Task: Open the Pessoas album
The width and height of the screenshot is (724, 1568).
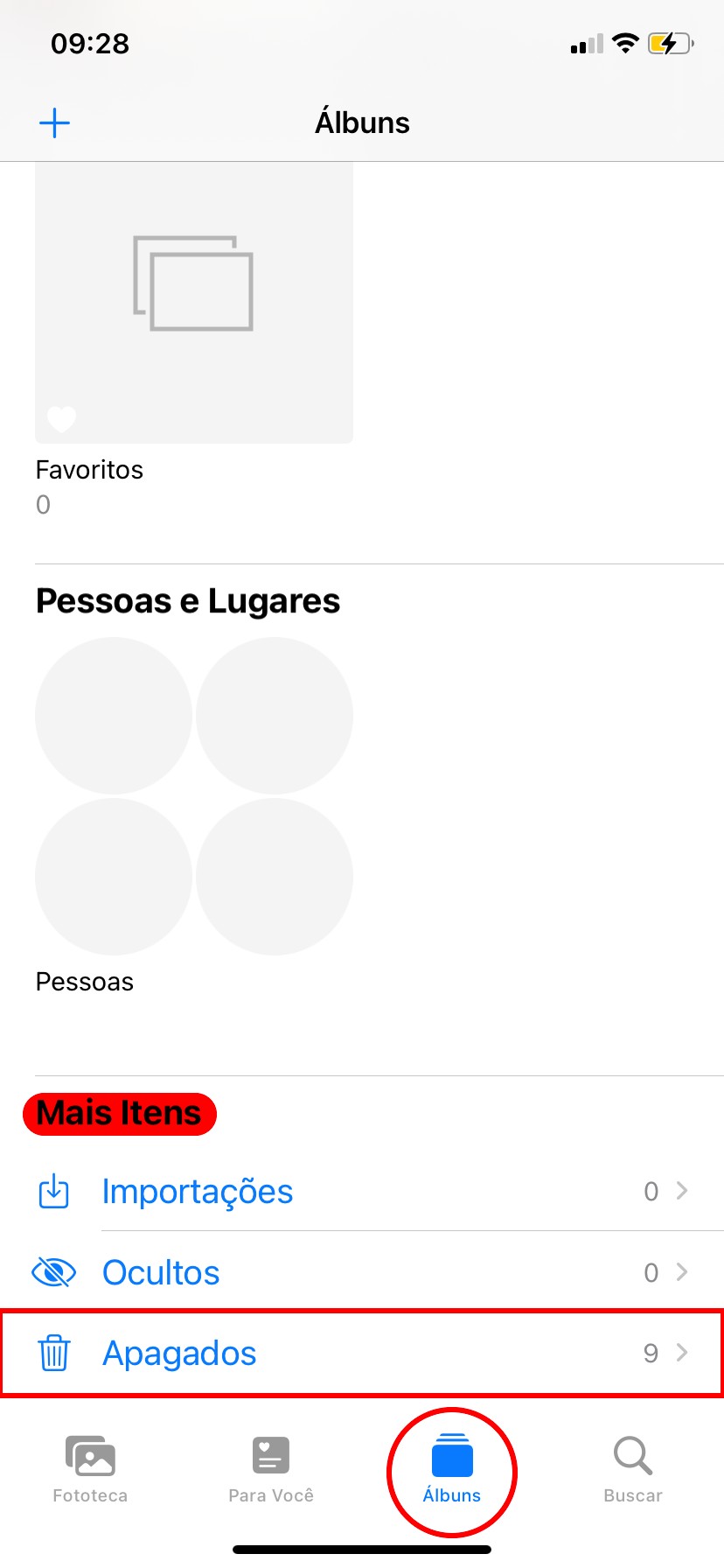Action: [x=193, y=796]
